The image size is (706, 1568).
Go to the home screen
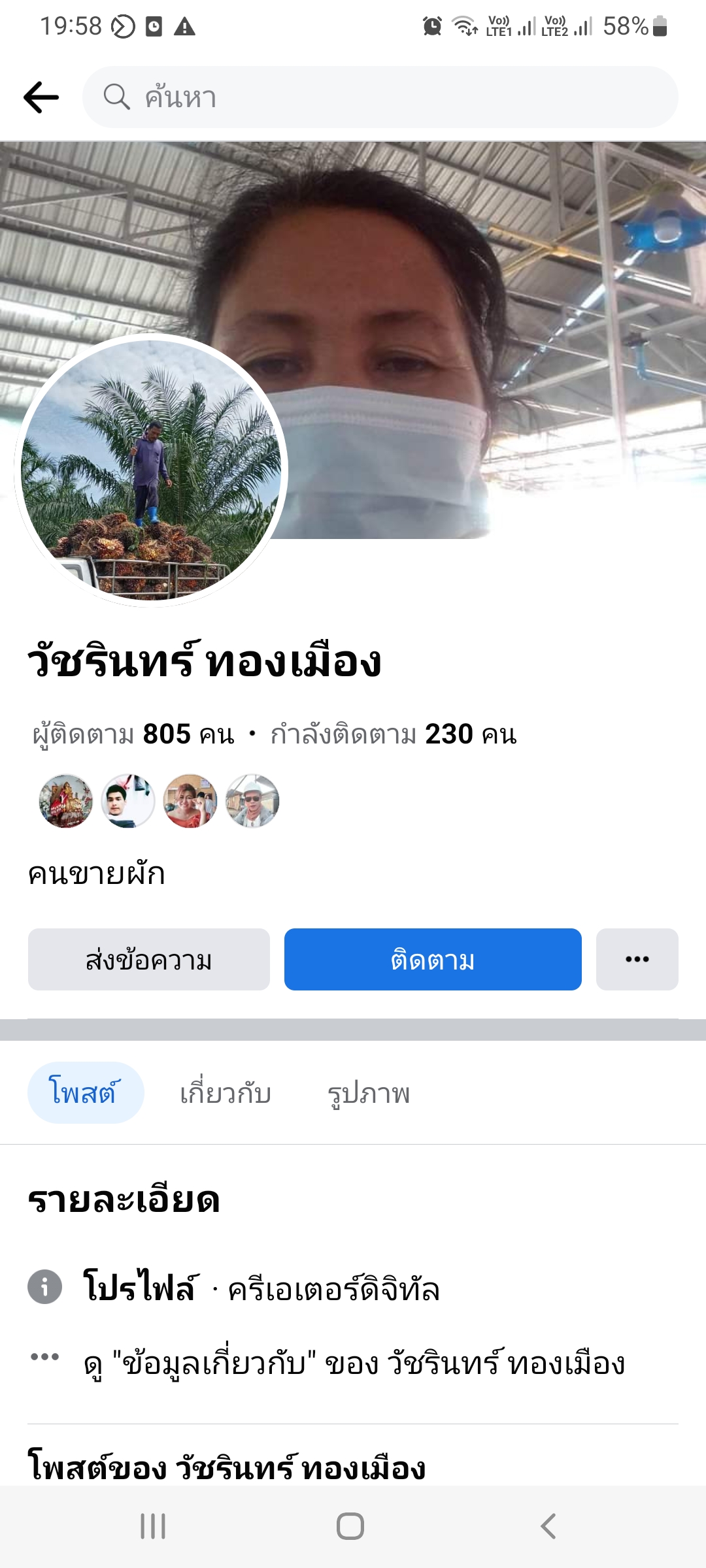(350, 1527)
